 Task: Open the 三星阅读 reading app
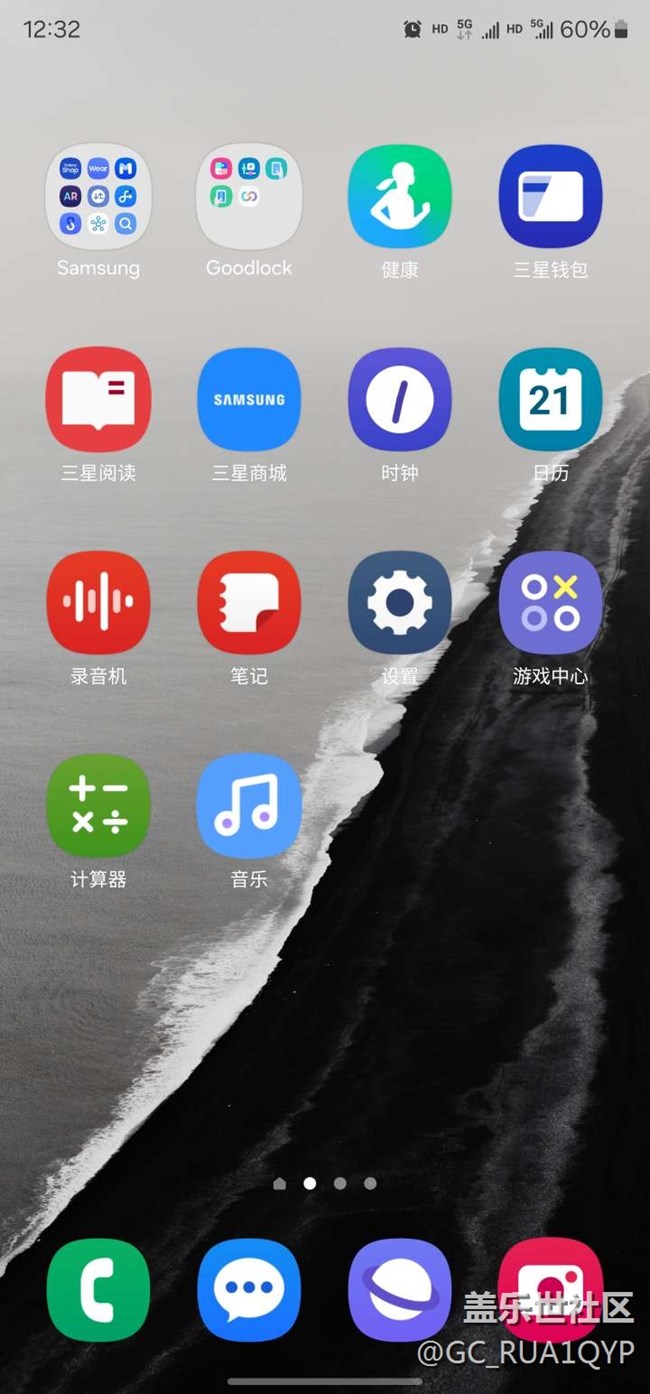click(x=98, y=400)
